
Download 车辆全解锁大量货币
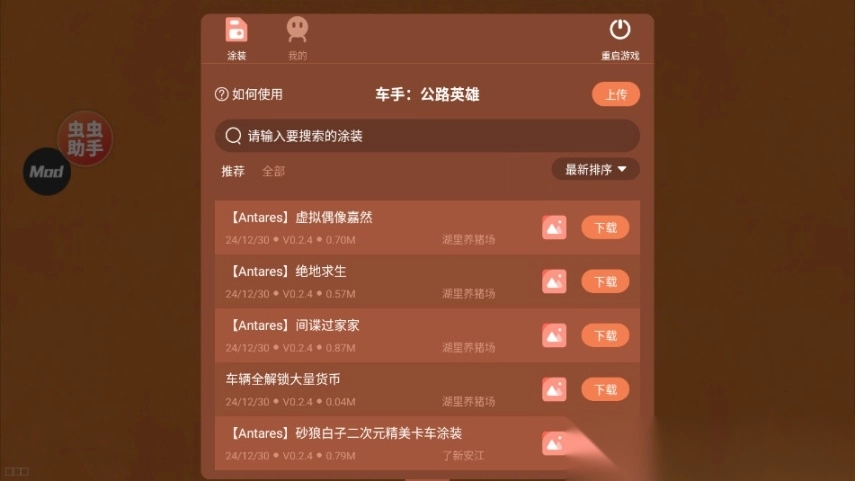[605, 389]
